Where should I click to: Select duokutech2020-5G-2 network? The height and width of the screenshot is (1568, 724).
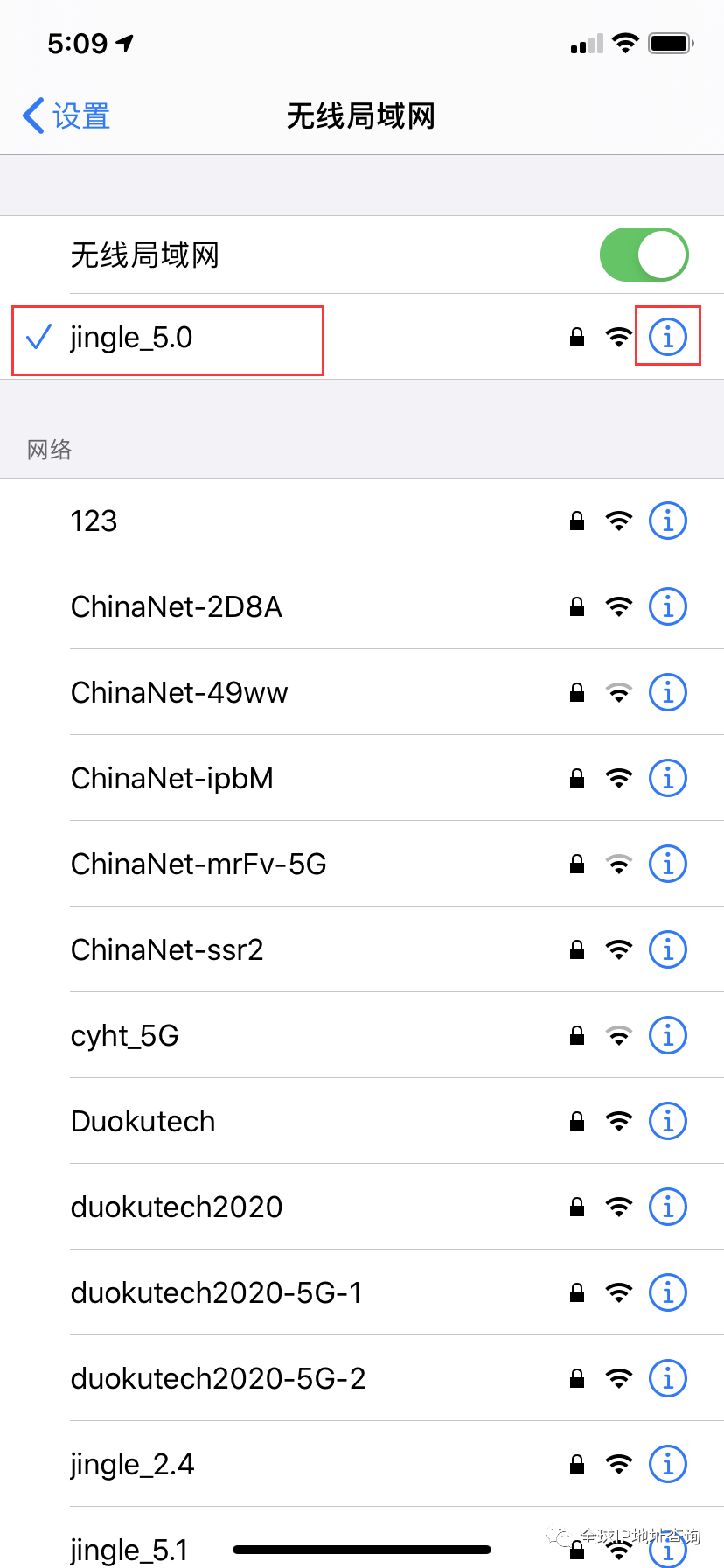click(362, 1378)
